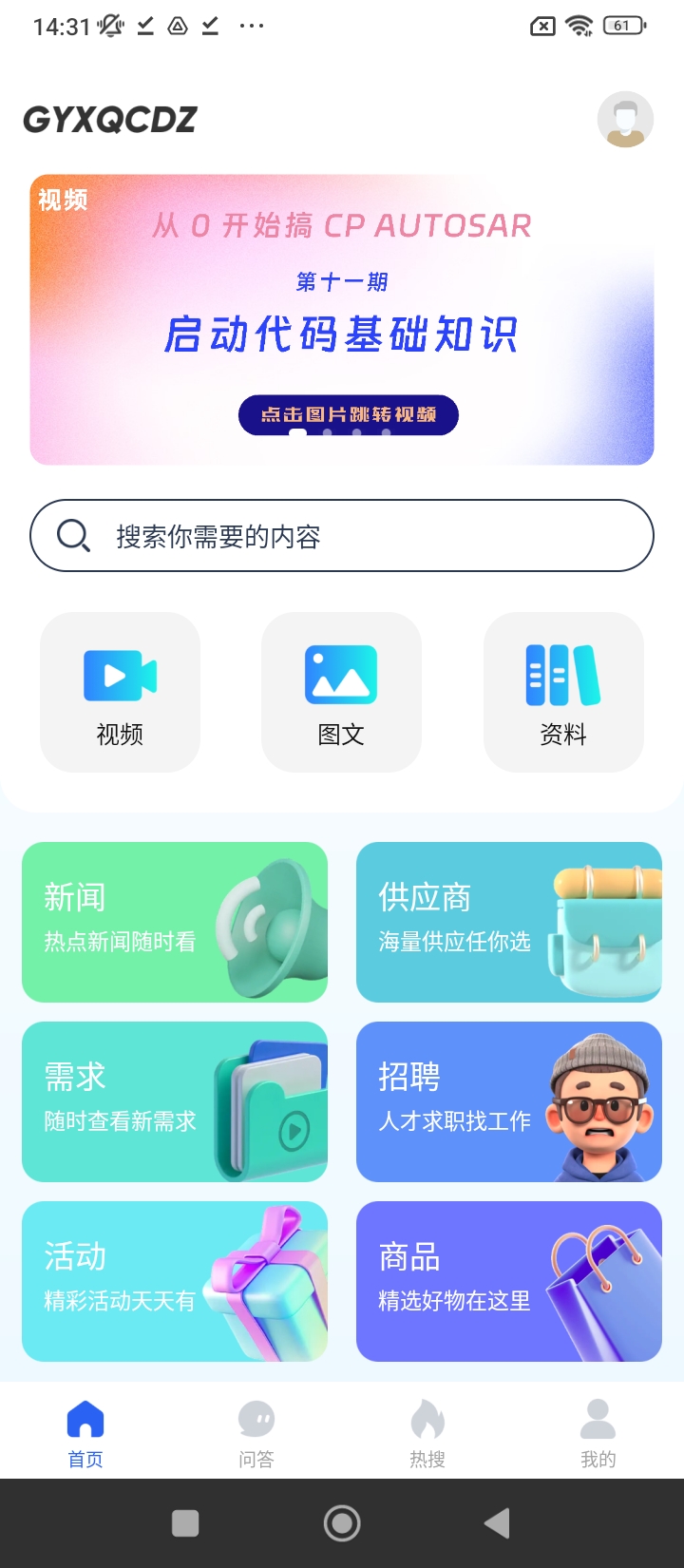Open the 供应商 suppliers card
This screenshot has height=1568, width=684.
click(509, 922)
